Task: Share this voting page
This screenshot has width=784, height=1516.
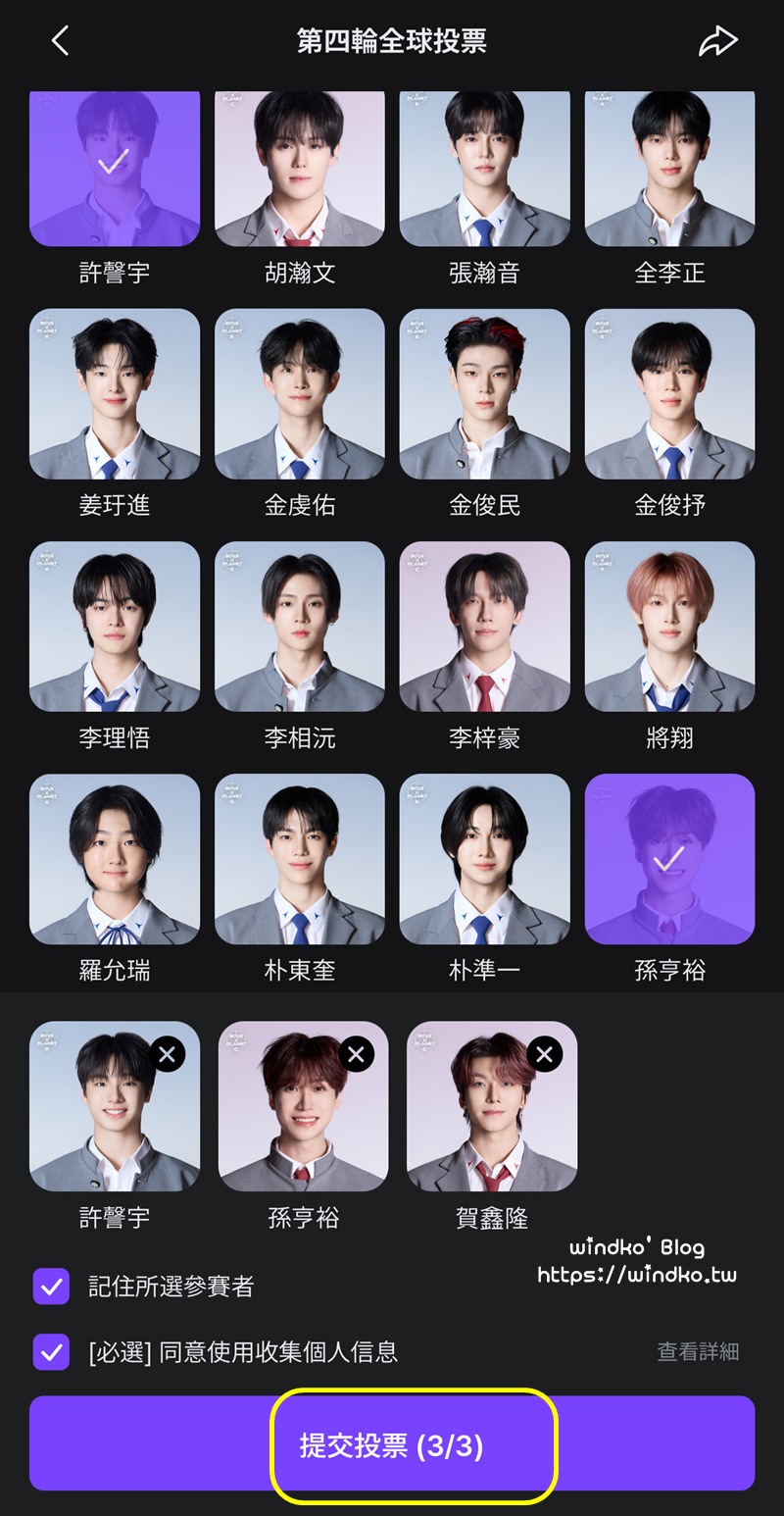Action: tap(717, 41)
